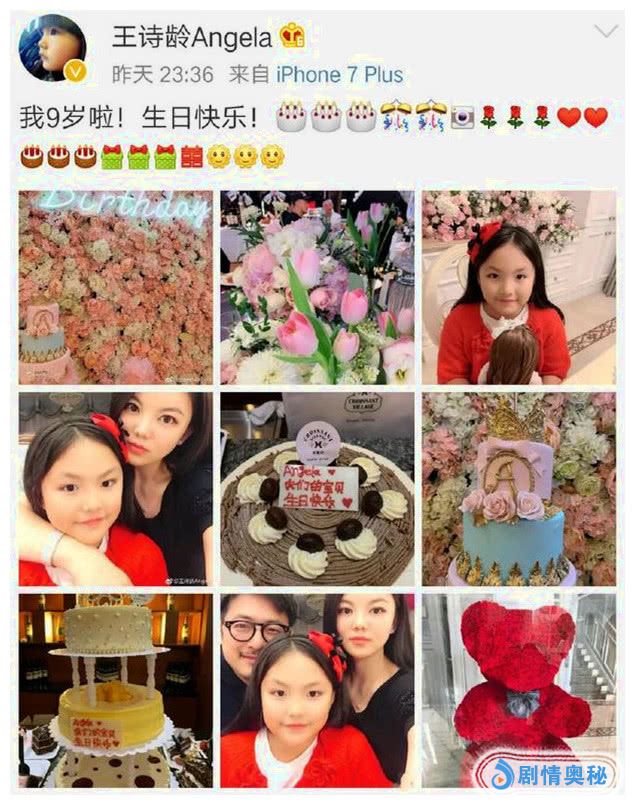
Task: Open the pink tulips bouquet photo
Action: tap(317, 288)
